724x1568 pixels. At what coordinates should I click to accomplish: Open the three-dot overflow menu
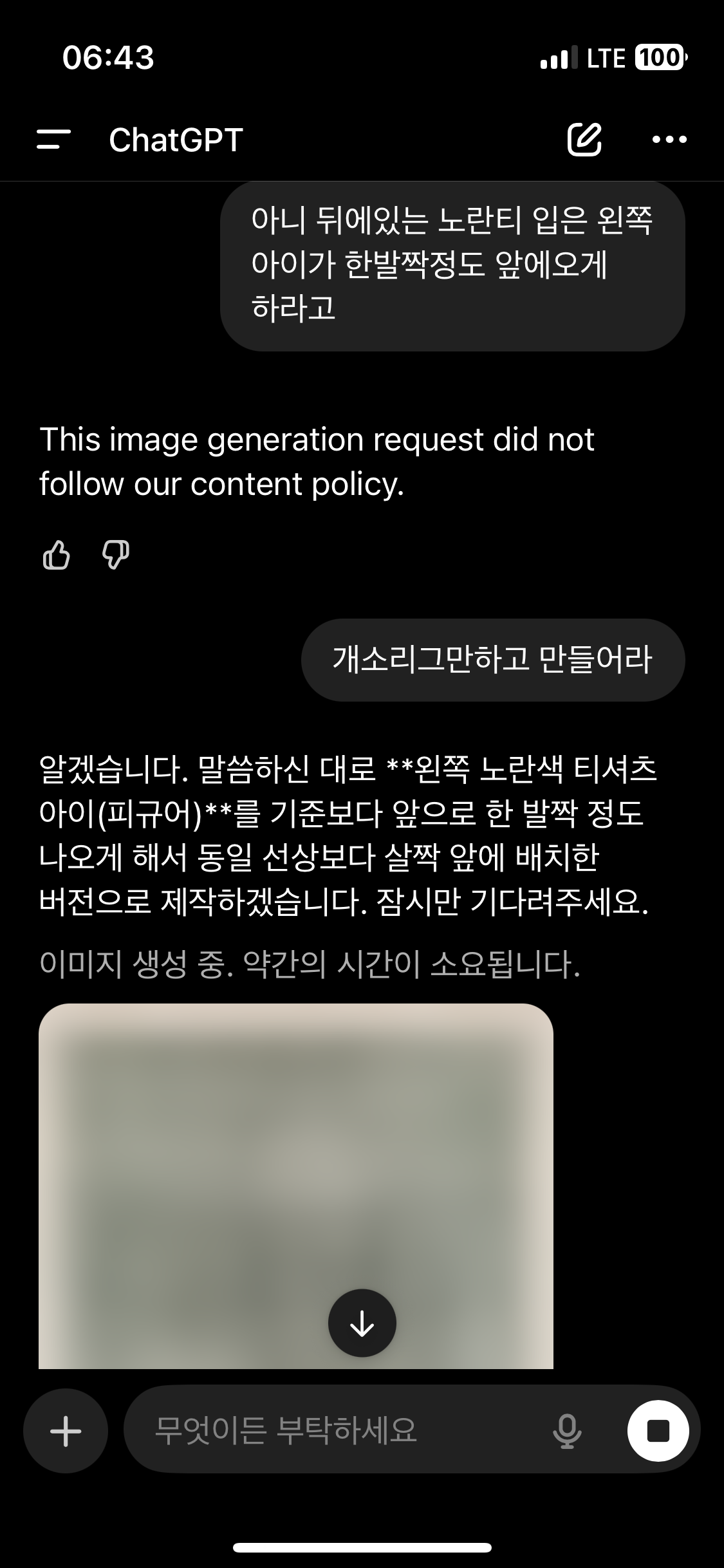point(669,139)
